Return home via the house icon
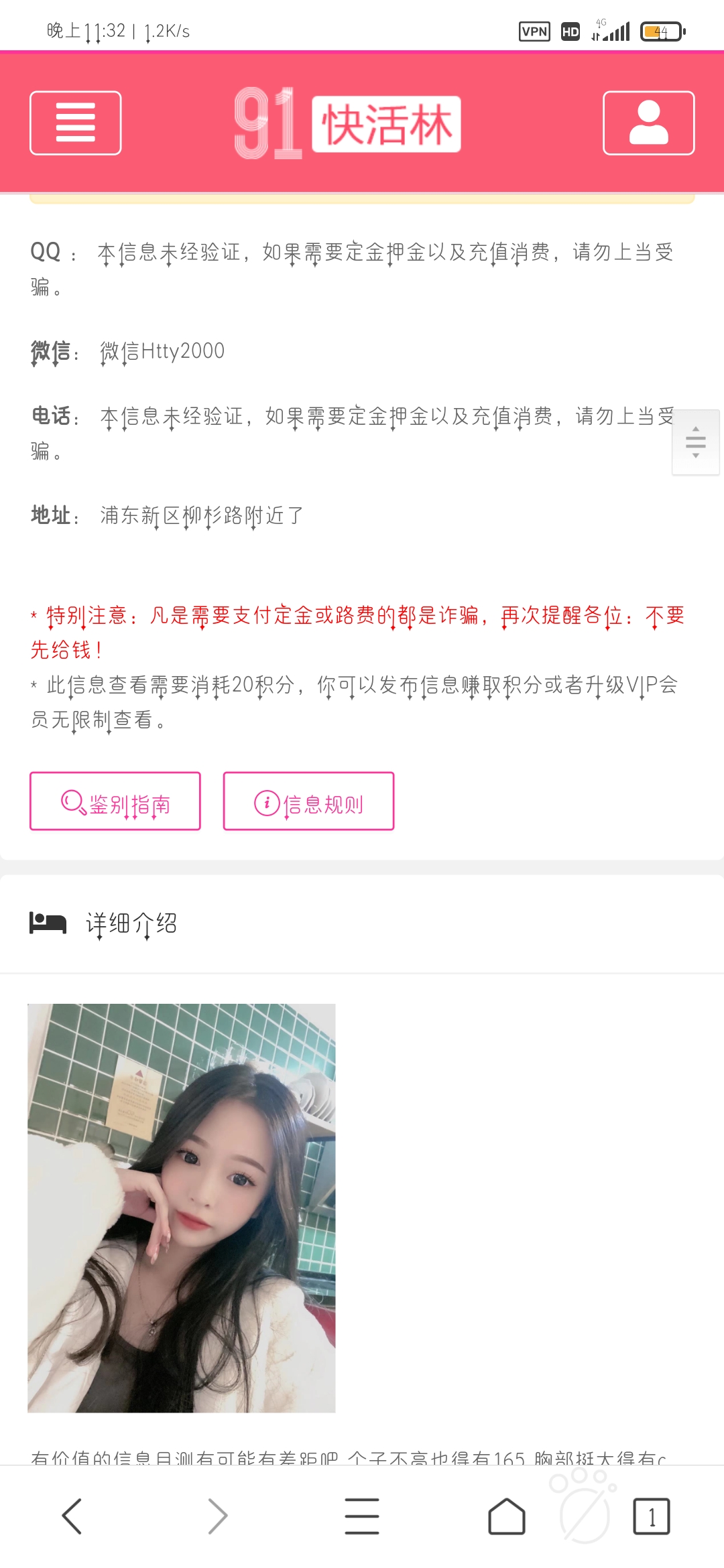Screen dimensions: 724x1568 [507, 1517]
